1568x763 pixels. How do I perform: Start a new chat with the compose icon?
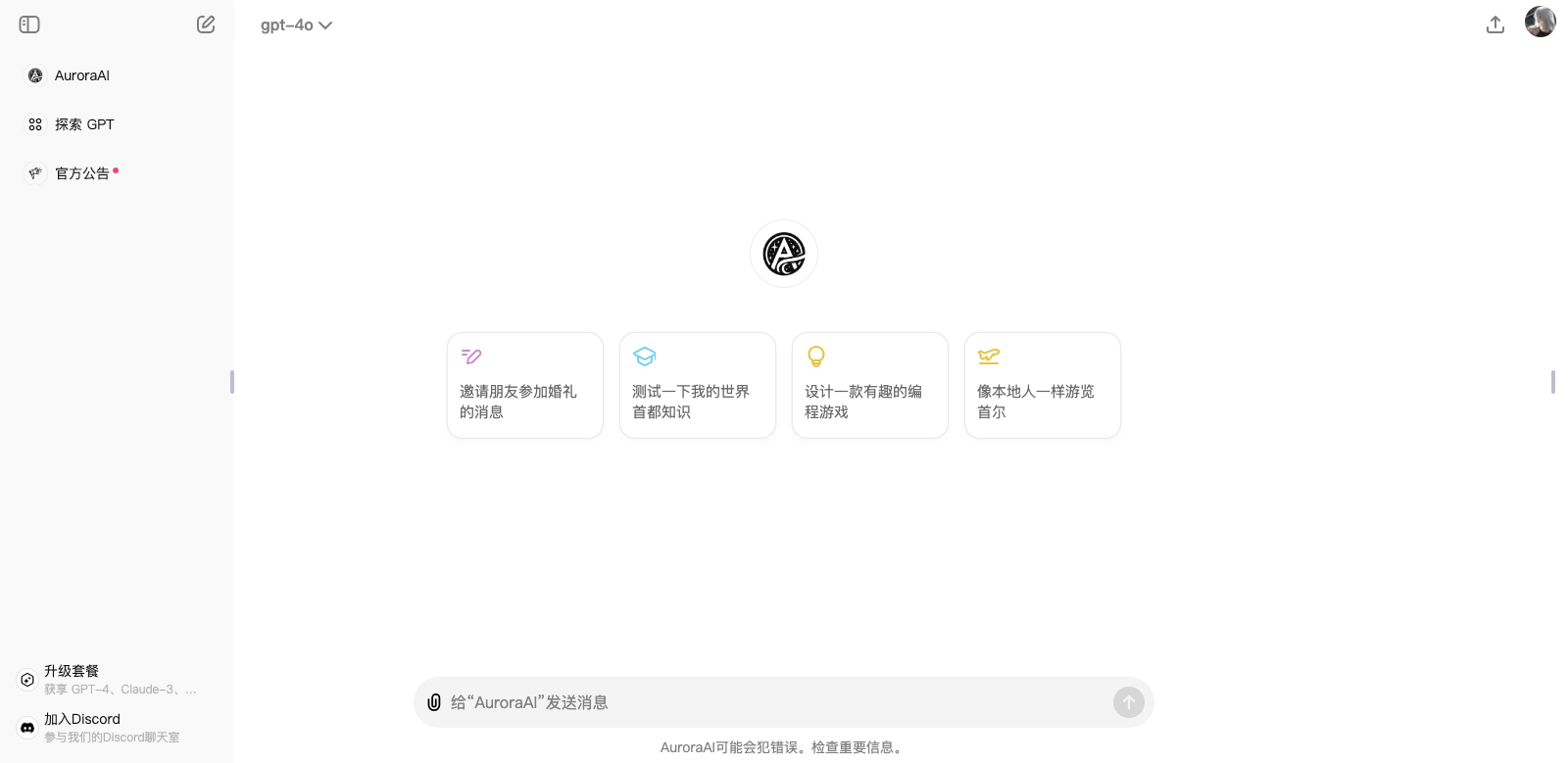[206, 24]
